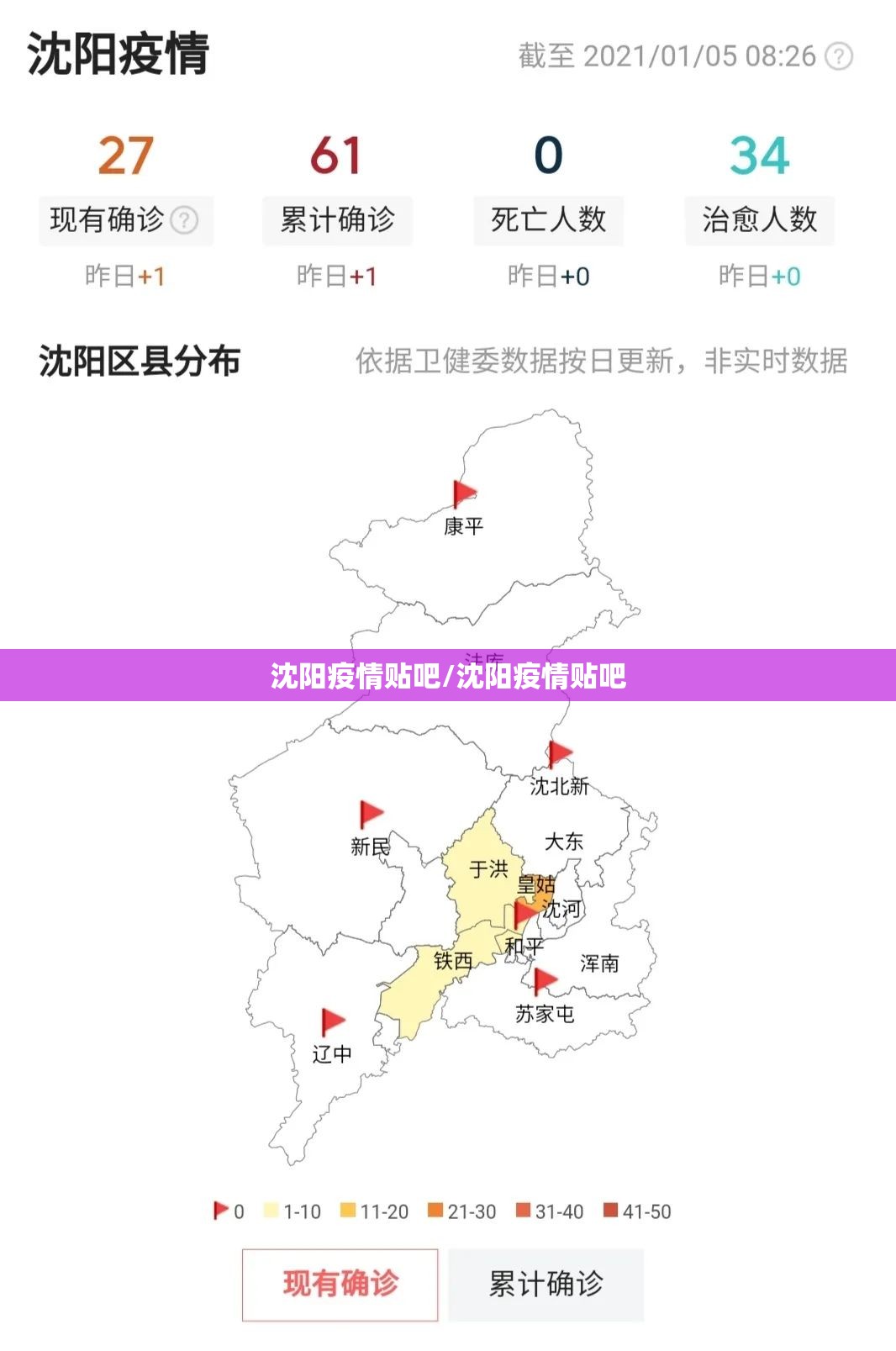Switch to the 累计确诊 map tab

546,1284
